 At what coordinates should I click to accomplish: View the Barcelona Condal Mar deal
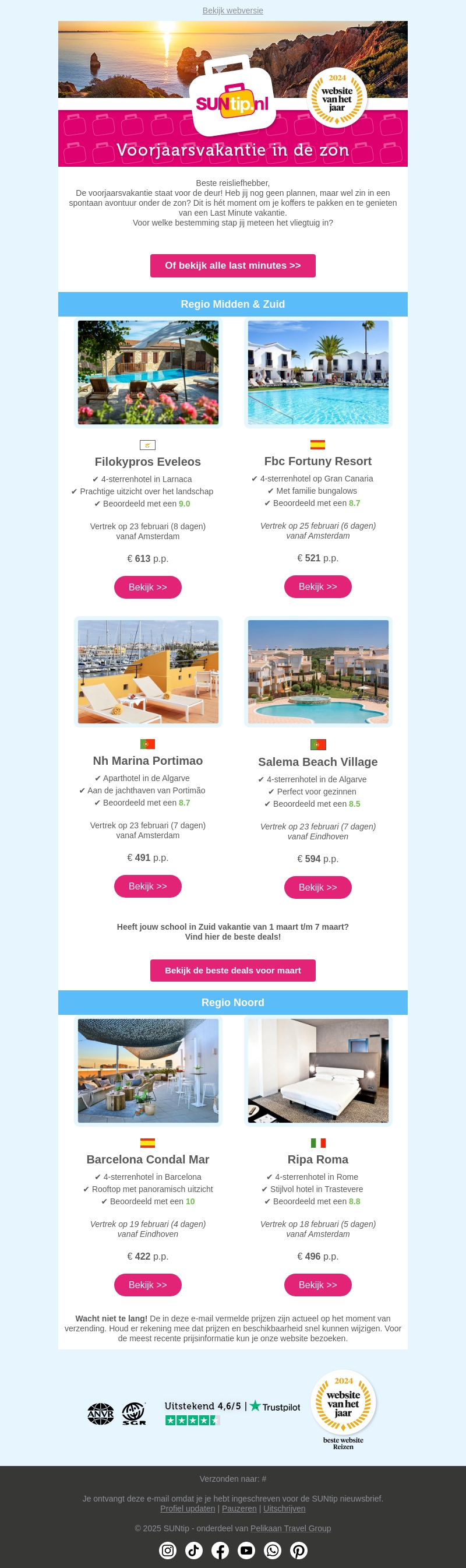147,1284
